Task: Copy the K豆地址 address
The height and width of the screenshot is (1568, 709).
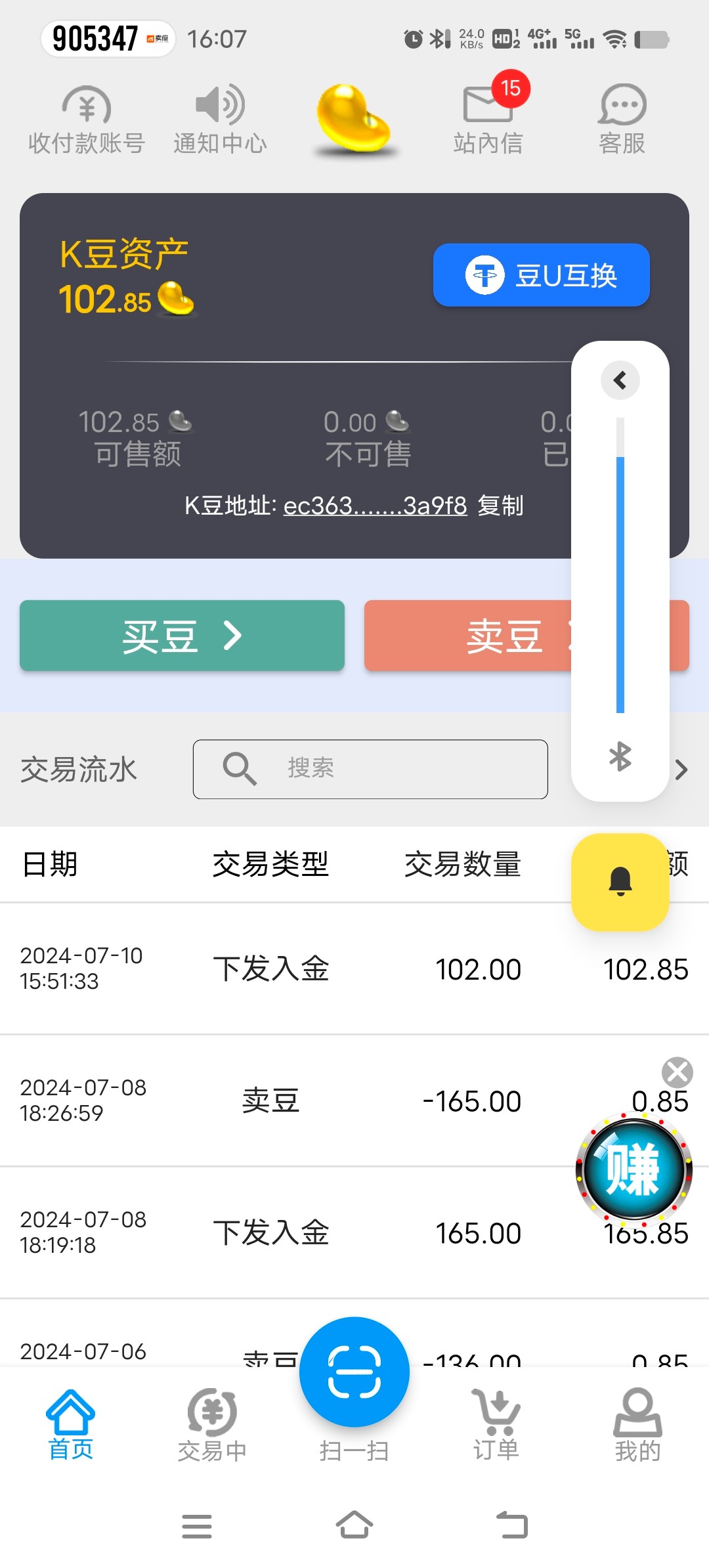Action: tap(500, 506)
